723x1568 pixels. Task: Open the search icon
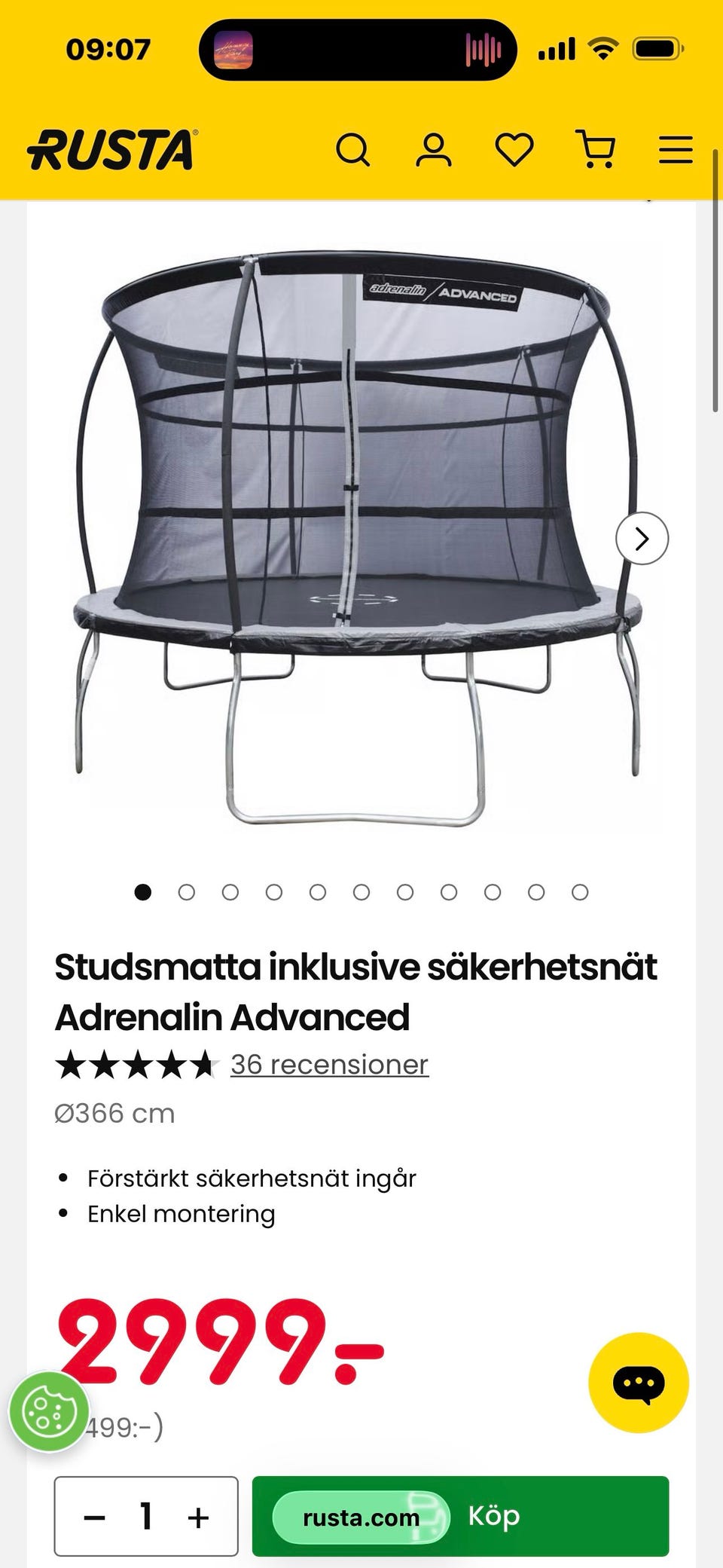(x=354, y=150)
